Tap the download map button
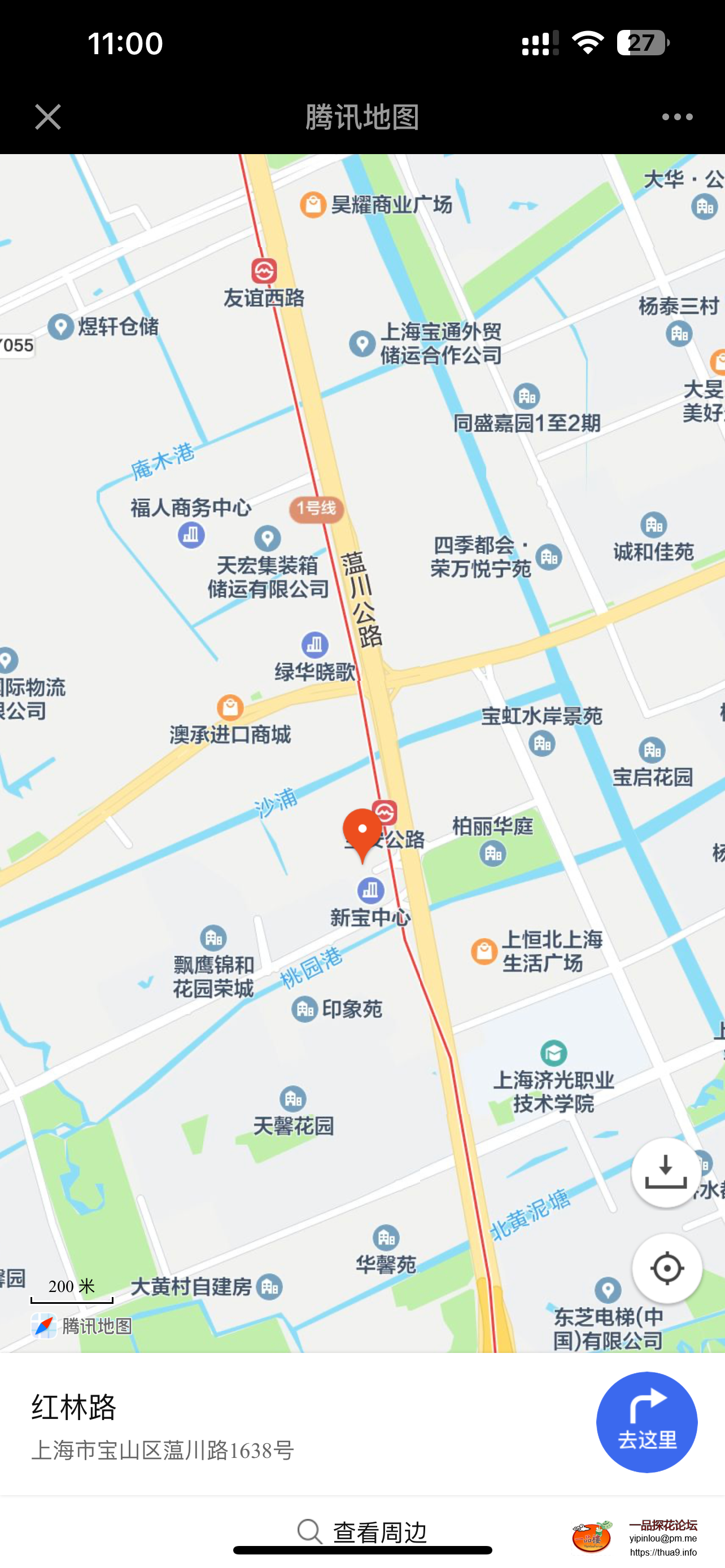The height and width of the screenshot is (1568, 725). pyautogui.click(x=666, y=1172)
